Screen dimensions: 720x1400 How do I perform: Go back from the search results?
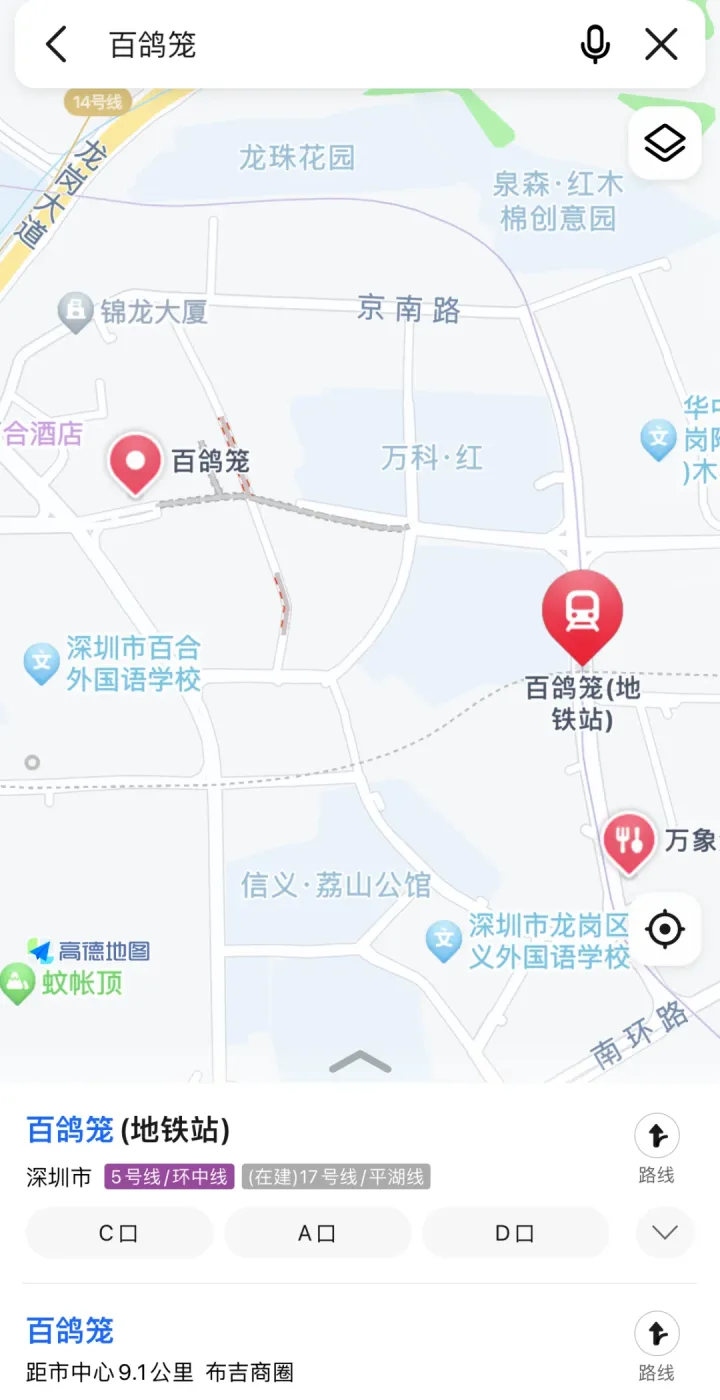pyautogui.click(x=56, y=45)
